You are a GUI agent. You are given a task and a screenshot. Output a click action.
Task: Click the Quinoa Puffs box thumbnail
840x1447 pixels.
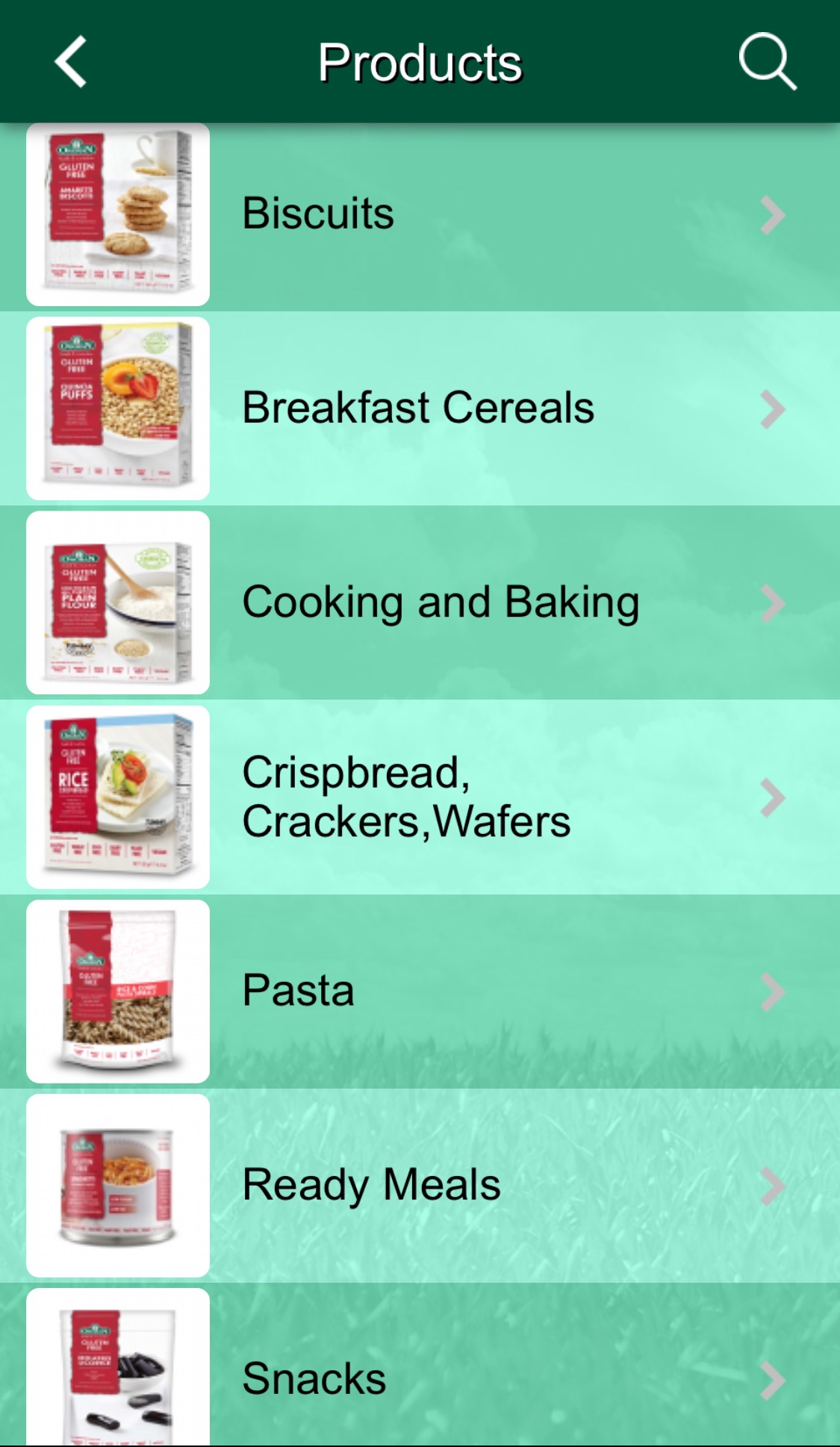pos(117,408)
